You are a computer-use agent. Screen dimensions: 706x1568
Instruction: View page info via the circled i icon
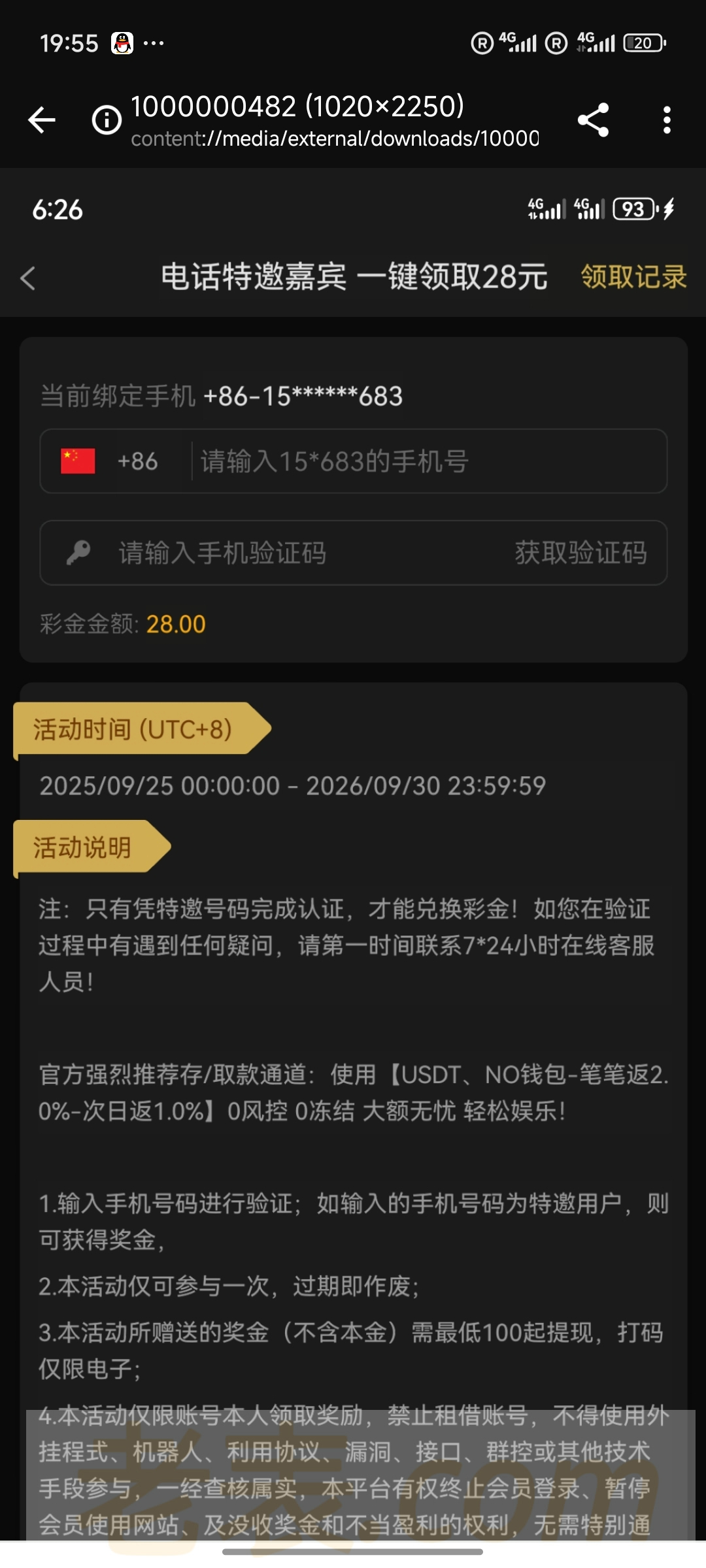(107, 120)
